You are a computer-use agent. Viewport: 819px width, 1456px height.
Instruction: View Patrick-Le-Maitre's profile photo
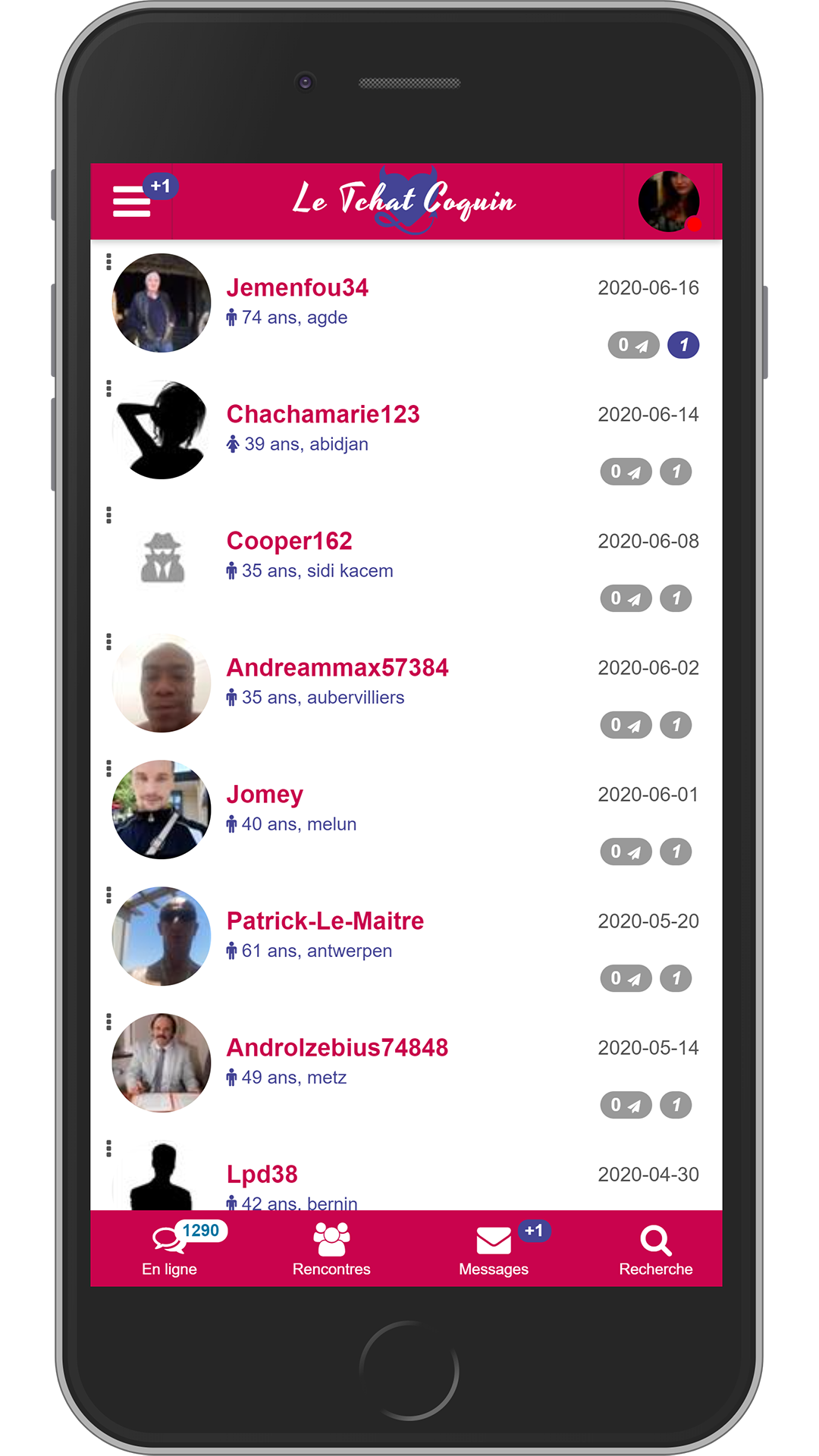coord(162,937)
